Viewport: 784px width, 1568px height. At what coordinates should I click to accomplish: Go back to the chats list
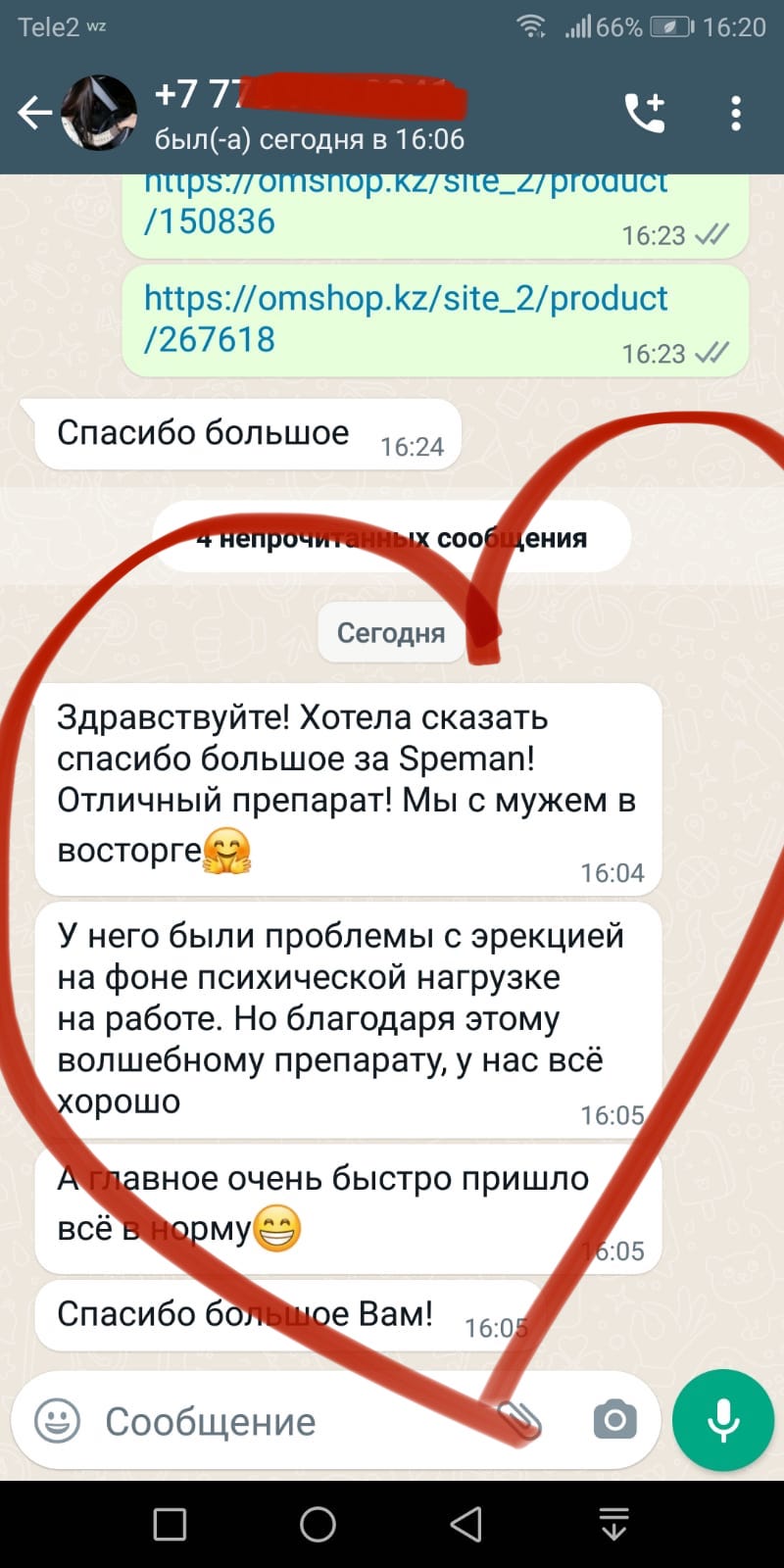[x=34, y=114]
